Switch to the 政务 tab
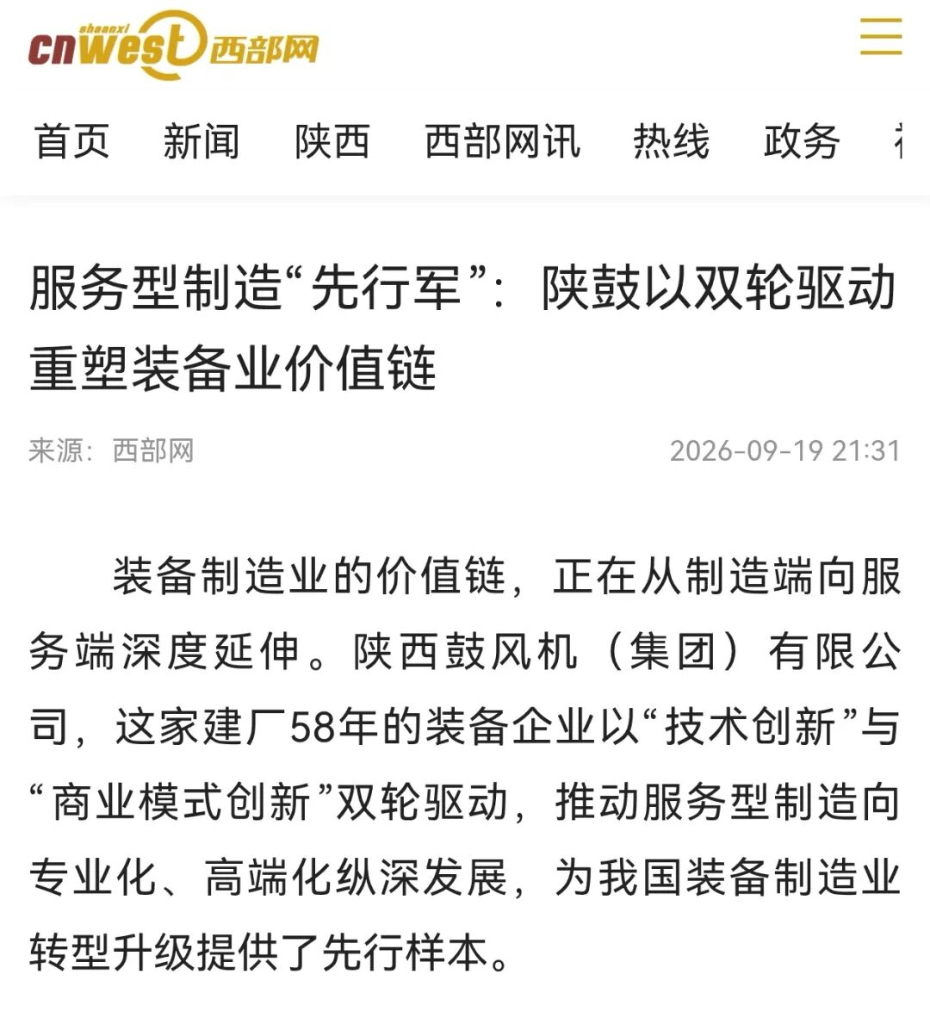 [x=802, y=141]
